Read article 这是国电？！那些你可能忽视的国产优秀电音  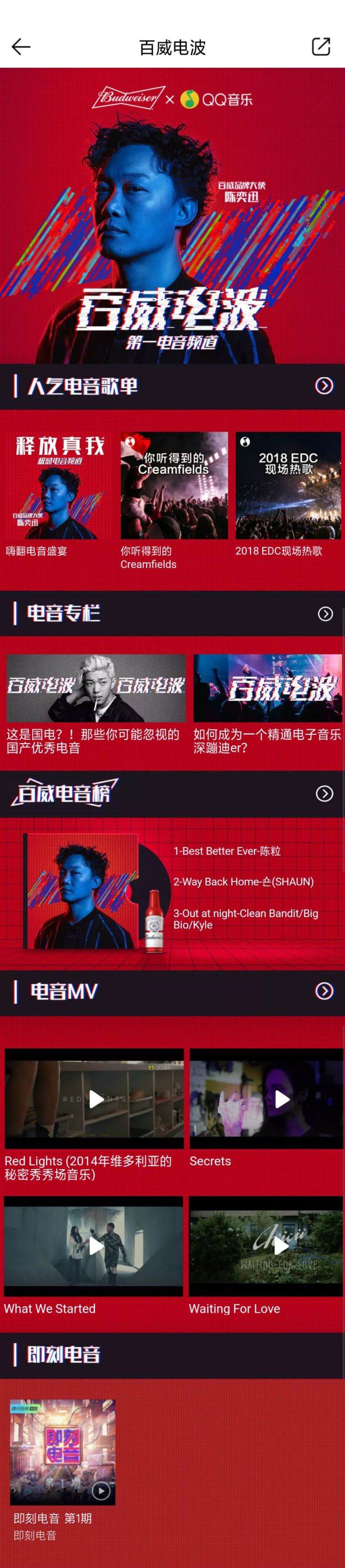tap(96, 688)
